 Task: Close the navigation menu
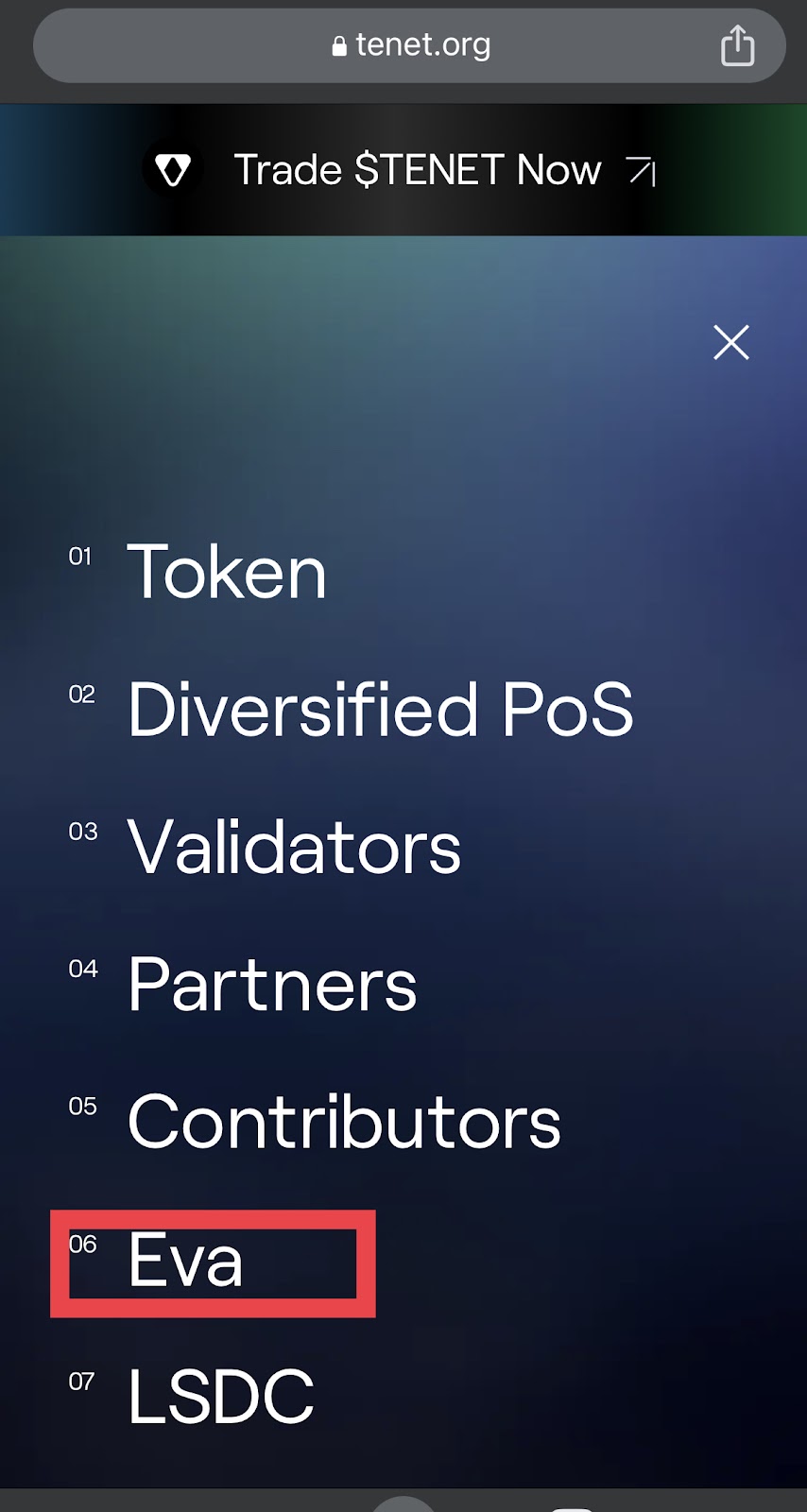(x=730, y=342)
